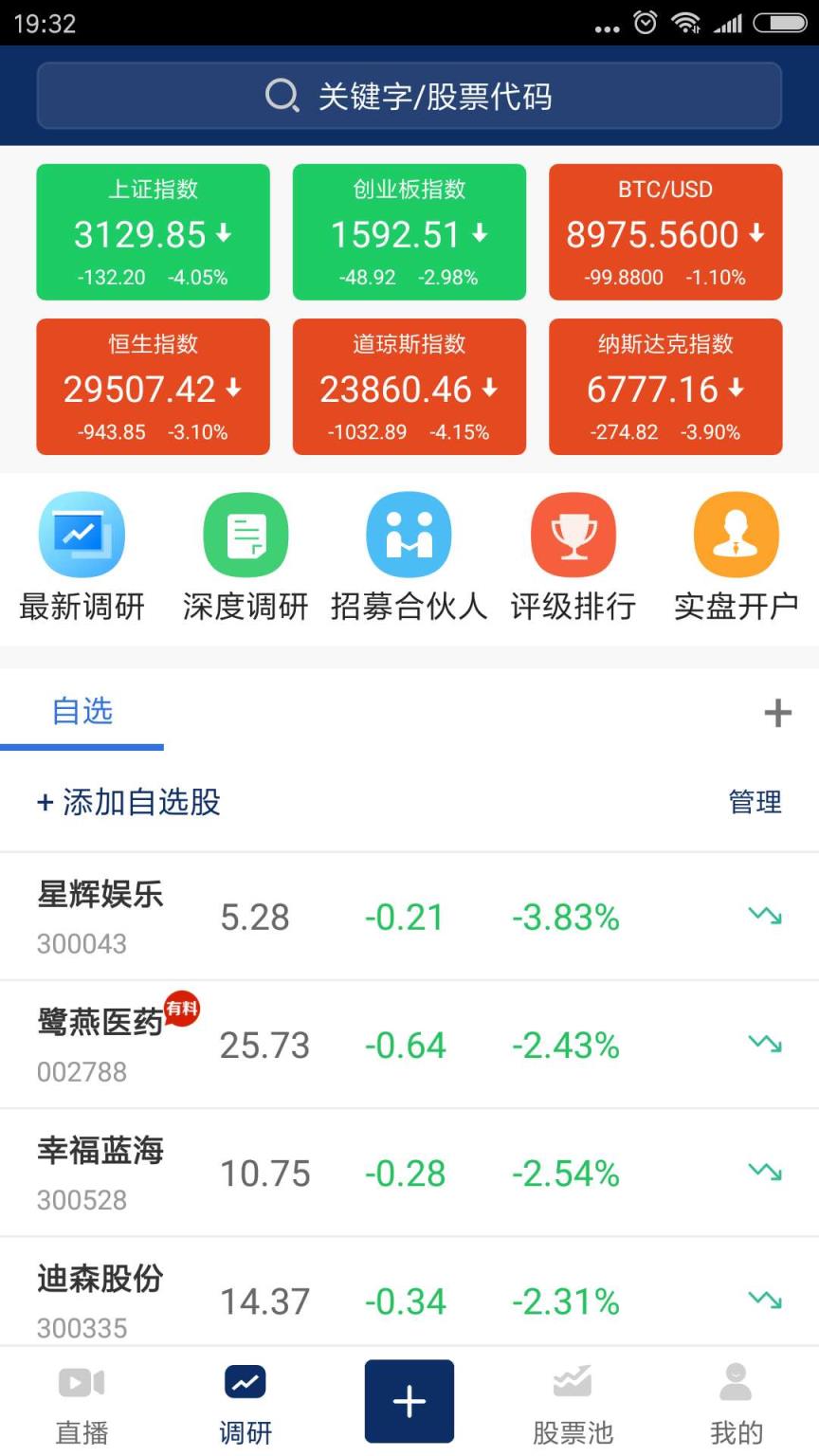Switch to the 直播 tab
Viewport: 819px width, 1456px height.
(x=82, y=1404)
